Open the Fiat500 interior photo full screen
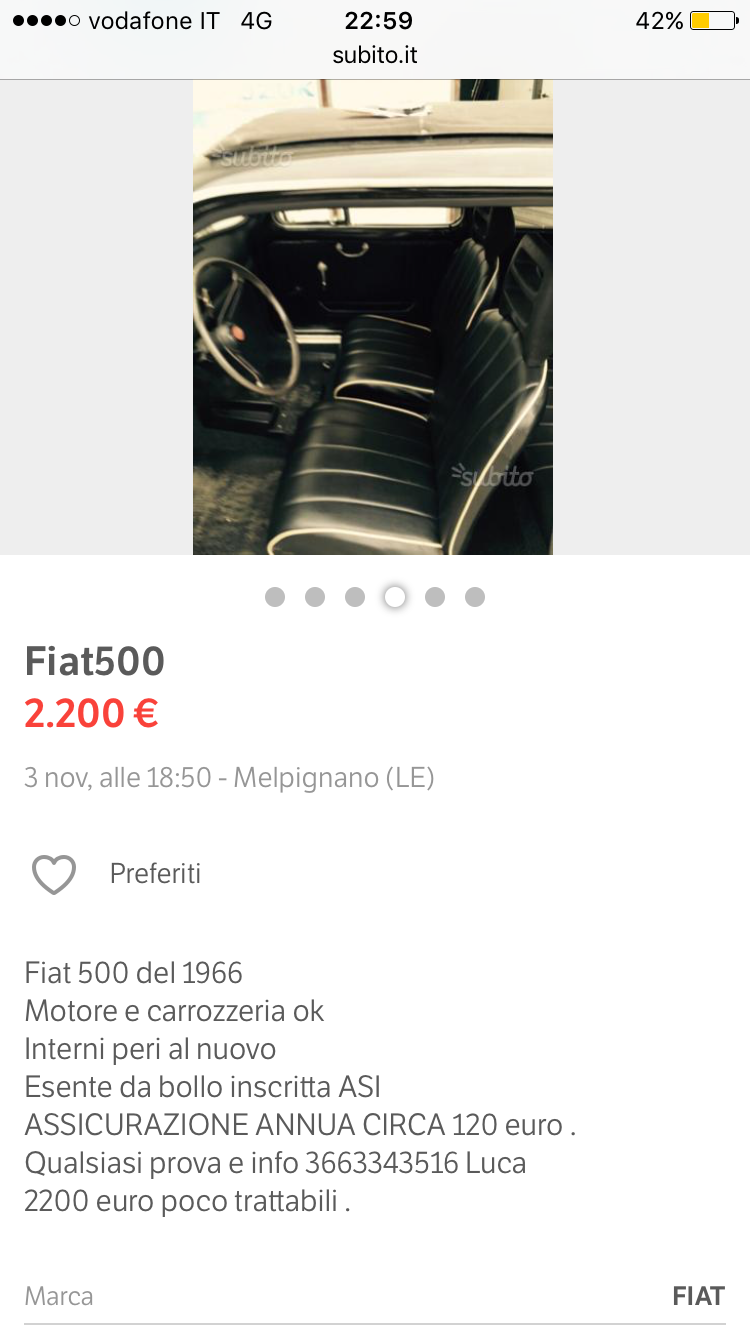 [x=373, y=317]
